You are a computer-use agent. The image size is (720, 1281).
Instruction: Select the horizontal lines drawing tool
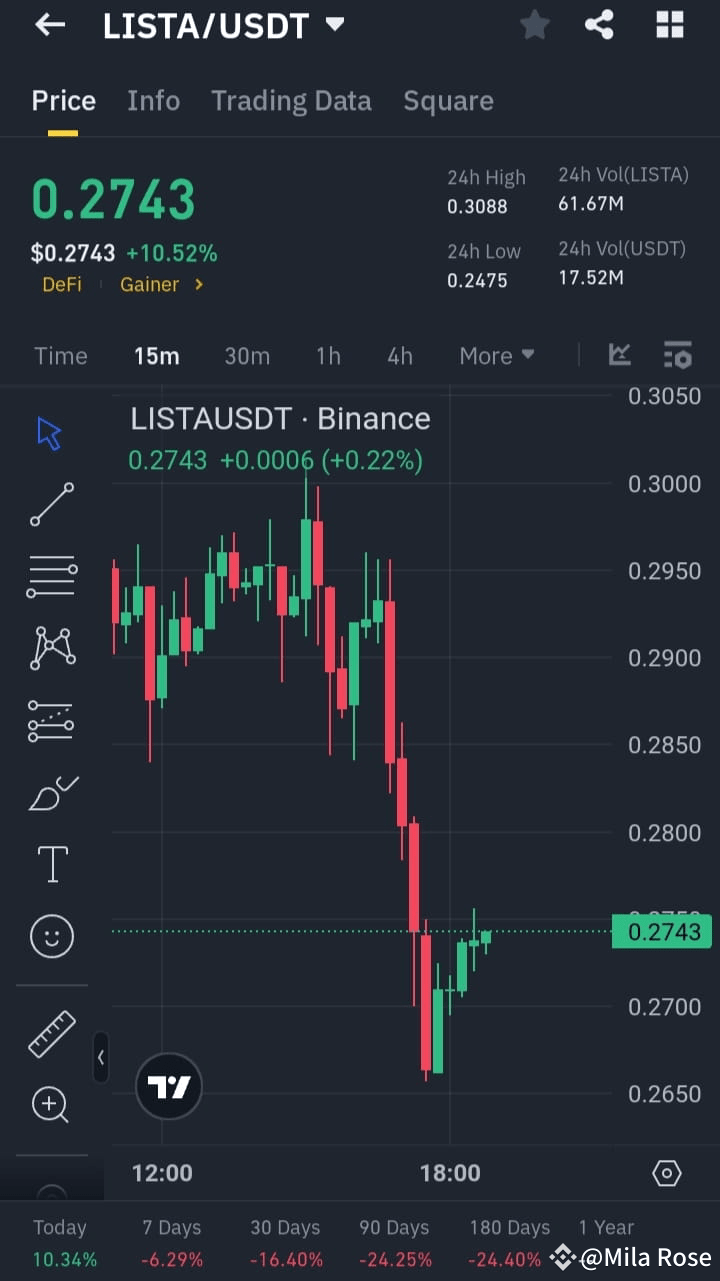51,575
